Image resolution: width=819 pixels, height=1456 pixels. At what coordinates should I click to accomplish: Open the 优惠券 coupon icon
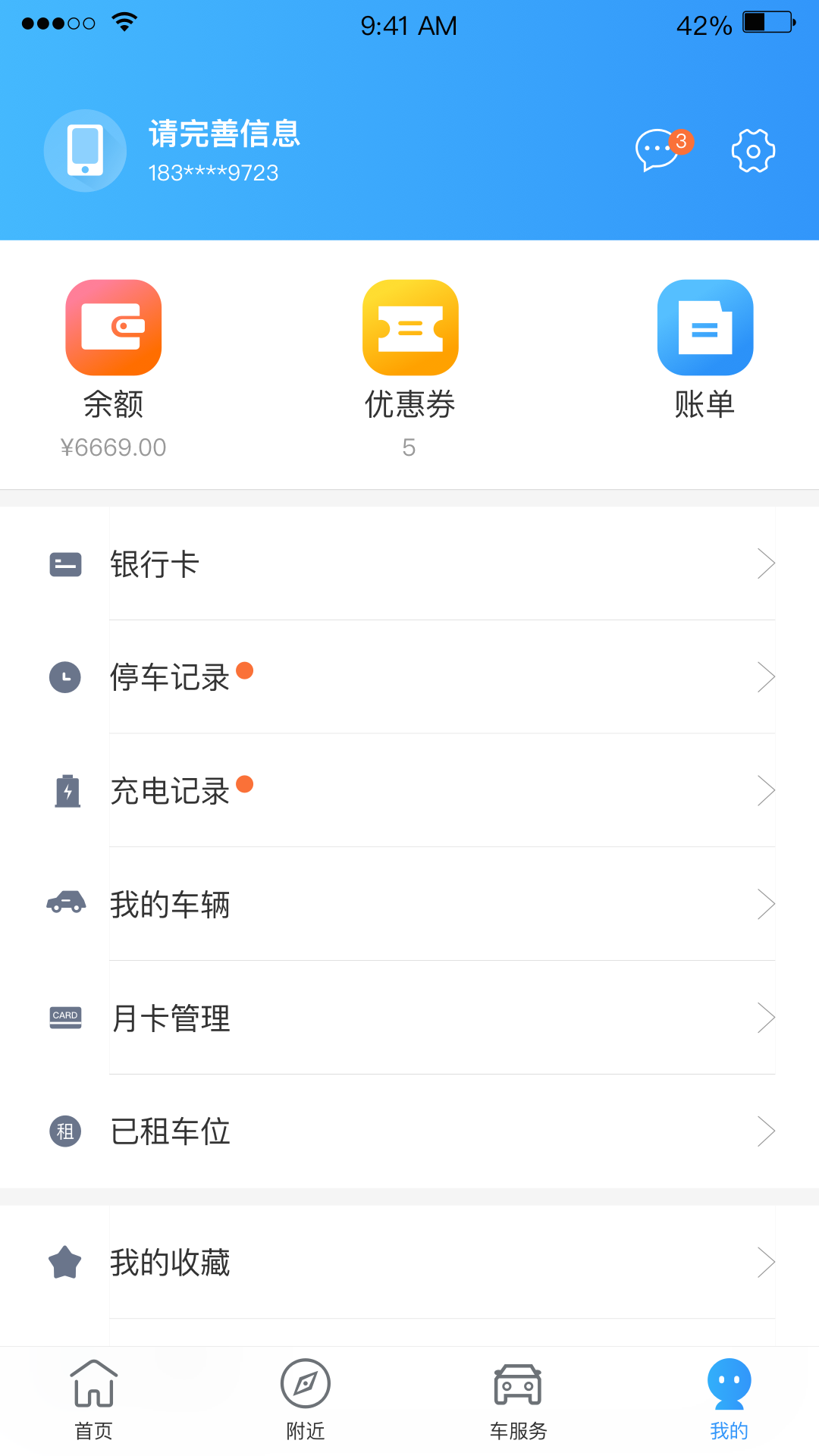coord(409,327)
